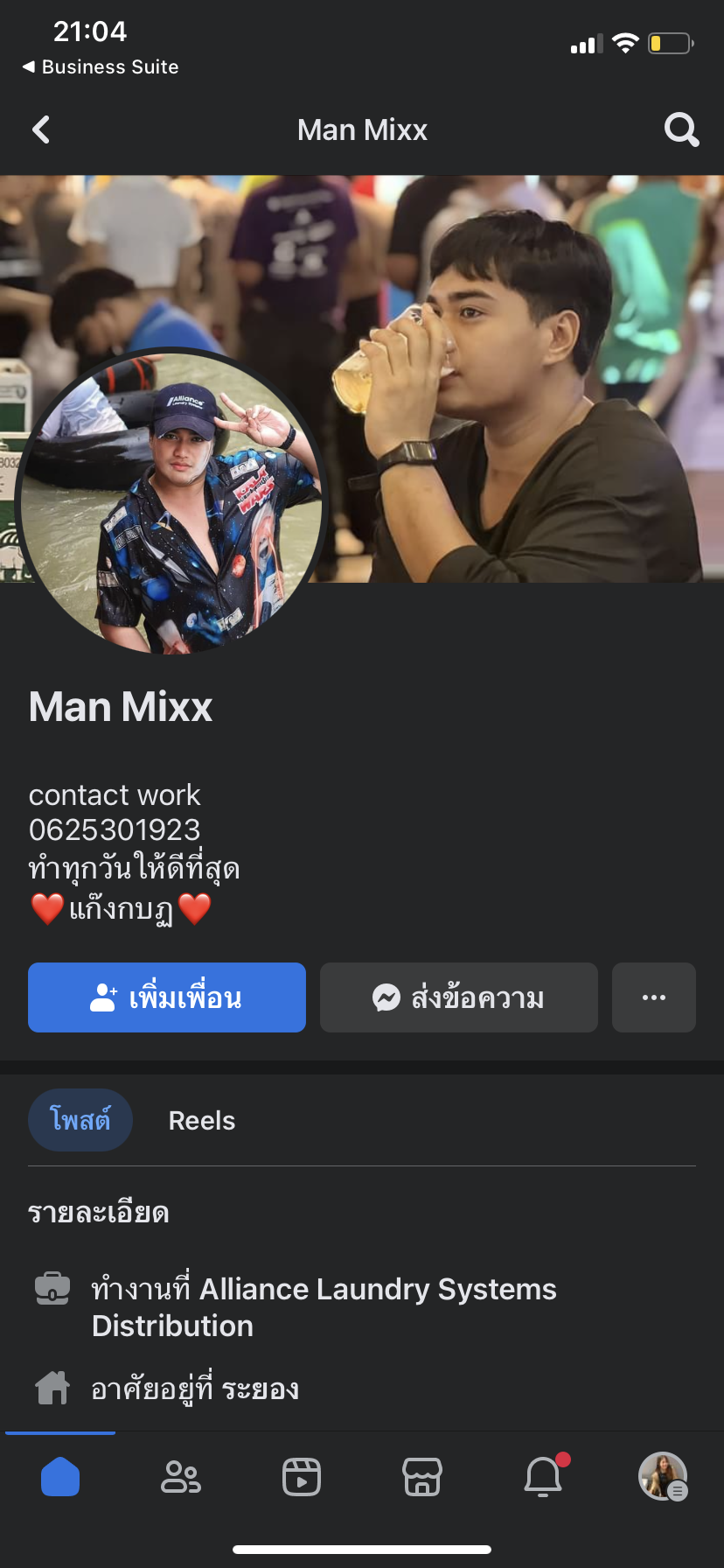Select the โพสต์ posts tab
The image size is (724, 1568).
[x=80, y=1120]
